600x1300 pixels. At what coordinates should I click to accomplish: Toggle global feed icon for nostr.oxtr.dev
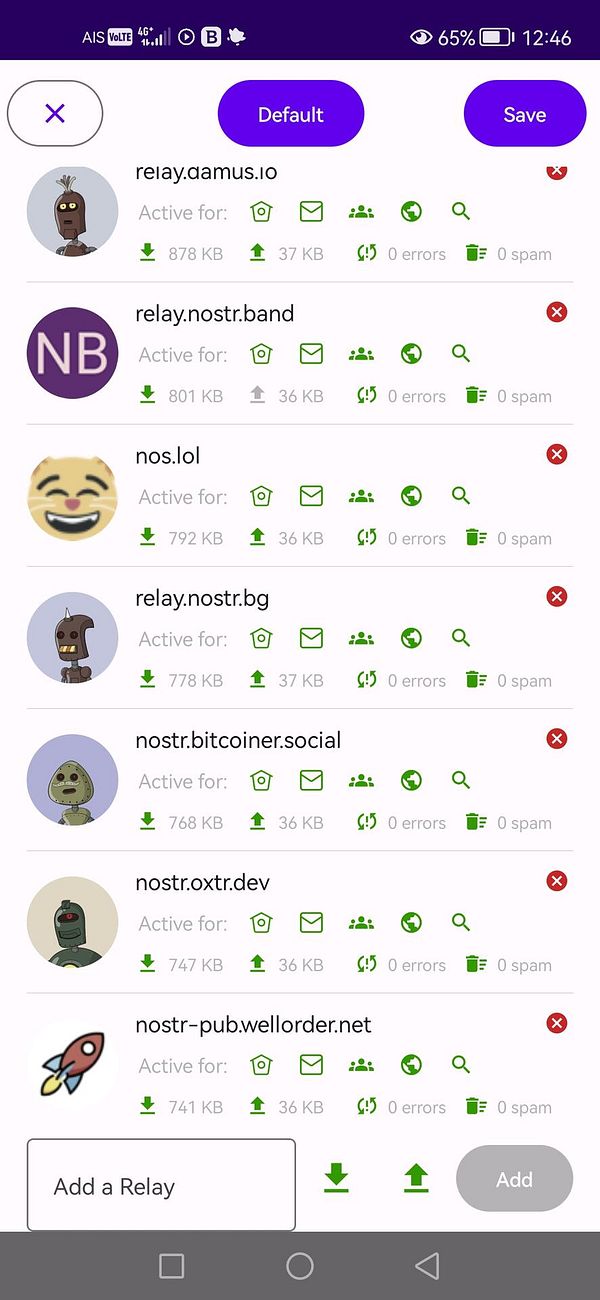[x=411, y=922]
